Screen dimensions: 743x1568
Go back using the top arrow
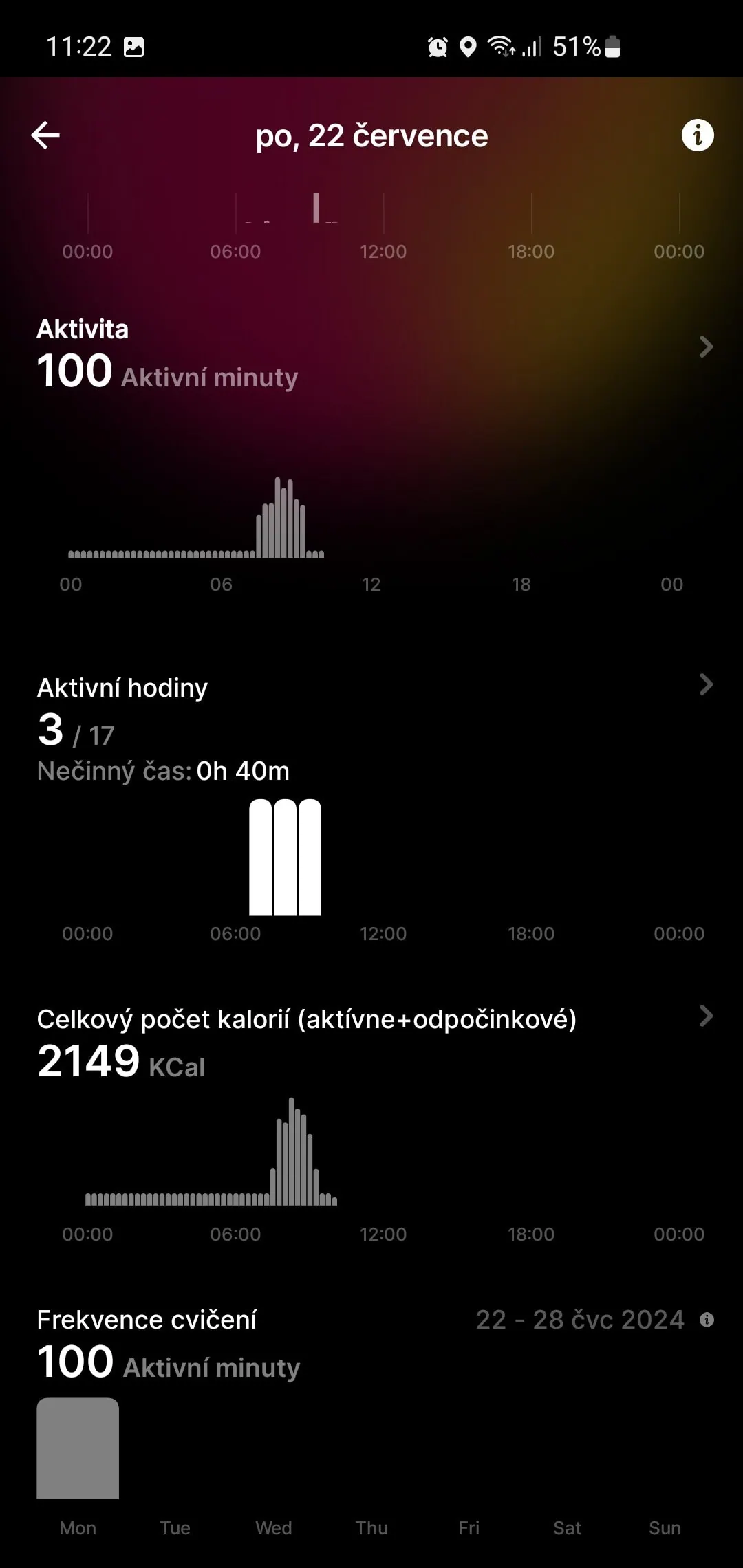[45, 135]
